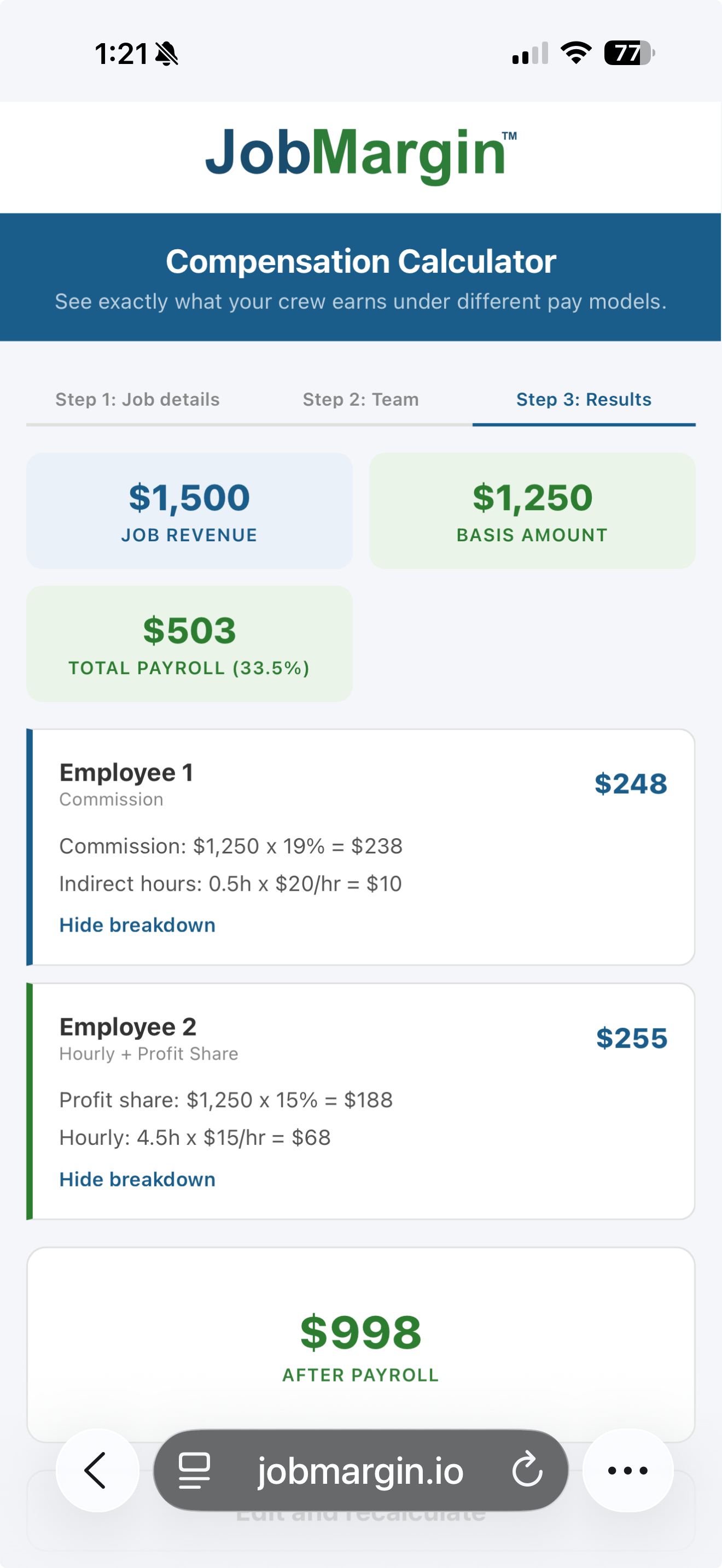This screenshot has height=1568, width=722.
Task: Tap the back navigation chevron in Safari
Action: 97,1470
